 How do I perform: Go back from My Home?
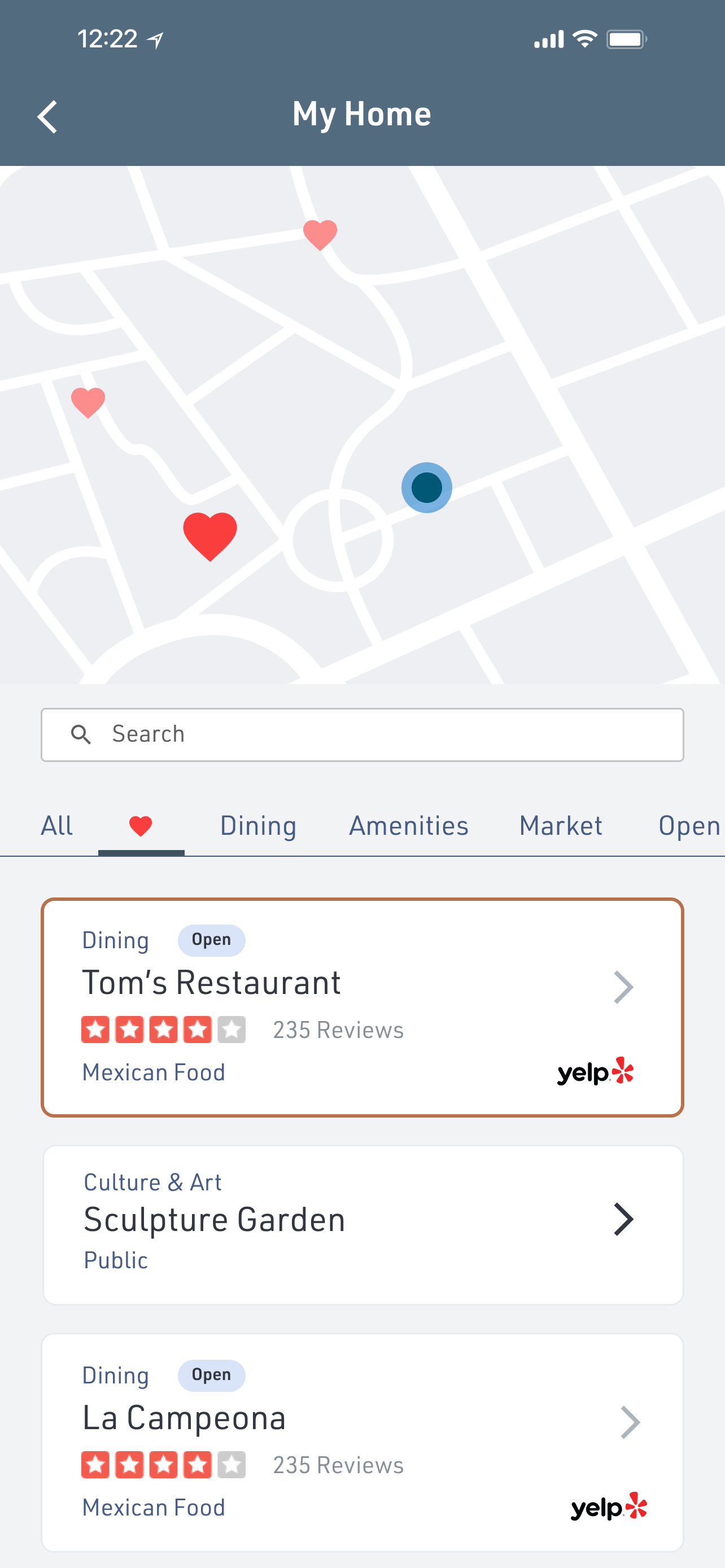[x=47, y=116]
